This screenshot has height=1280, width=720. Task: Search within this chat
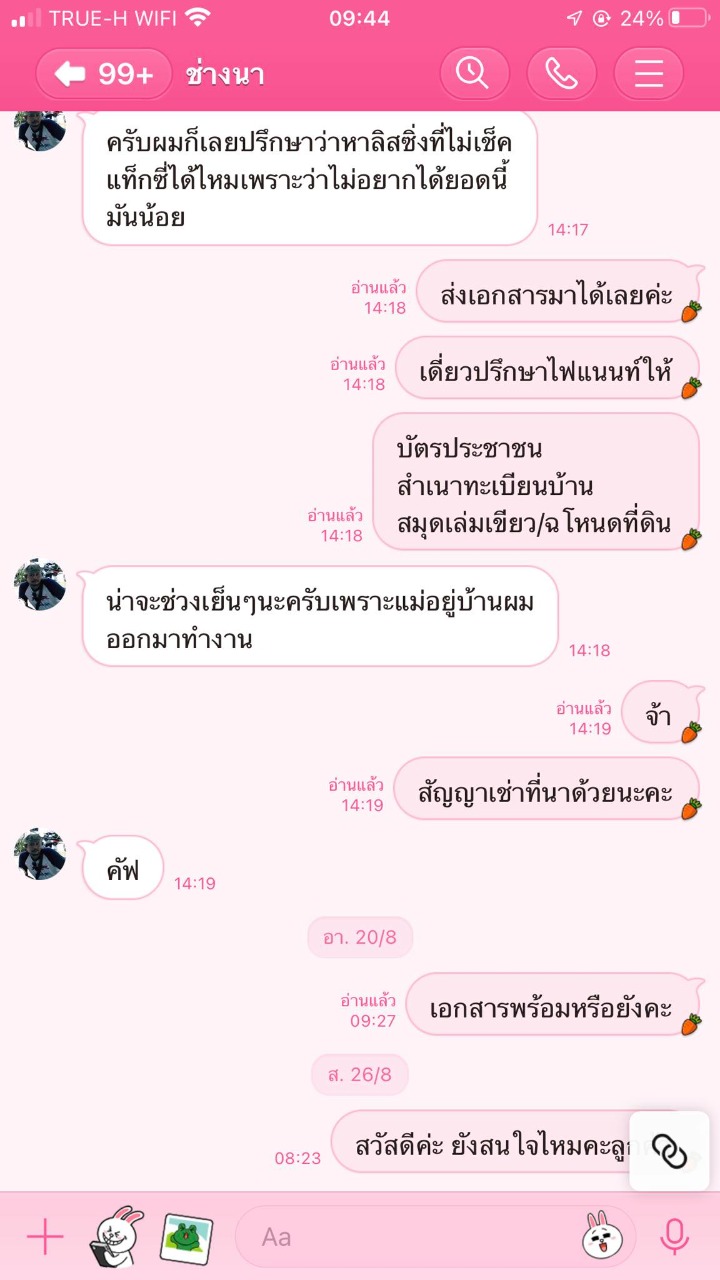(x=474, y=74)
